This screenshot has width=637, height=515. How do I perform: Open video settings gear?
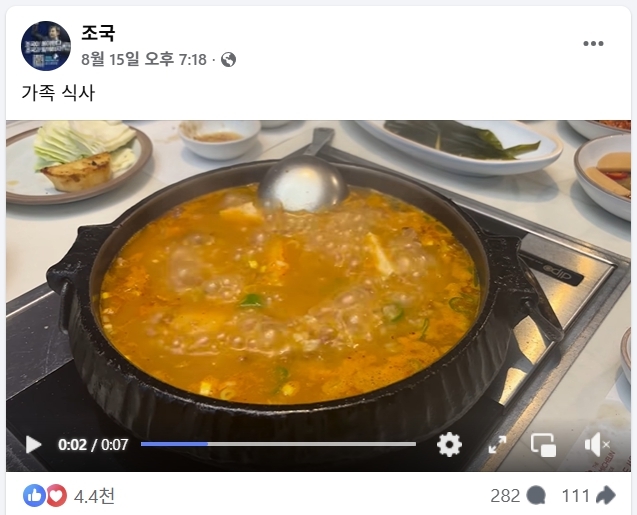449,445
